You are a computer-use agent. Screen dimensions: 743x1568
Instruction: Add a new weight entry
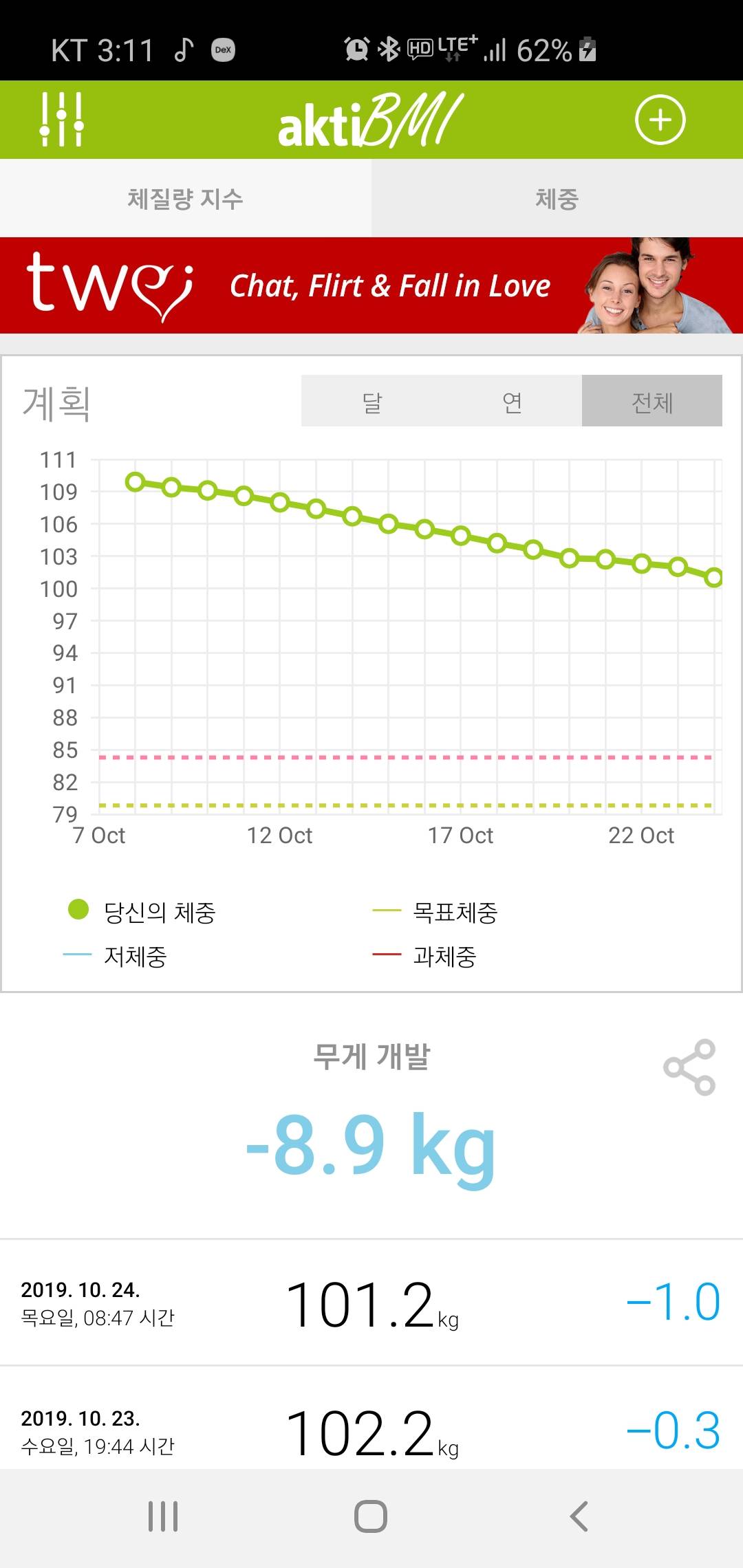click(x=660, y=120)
